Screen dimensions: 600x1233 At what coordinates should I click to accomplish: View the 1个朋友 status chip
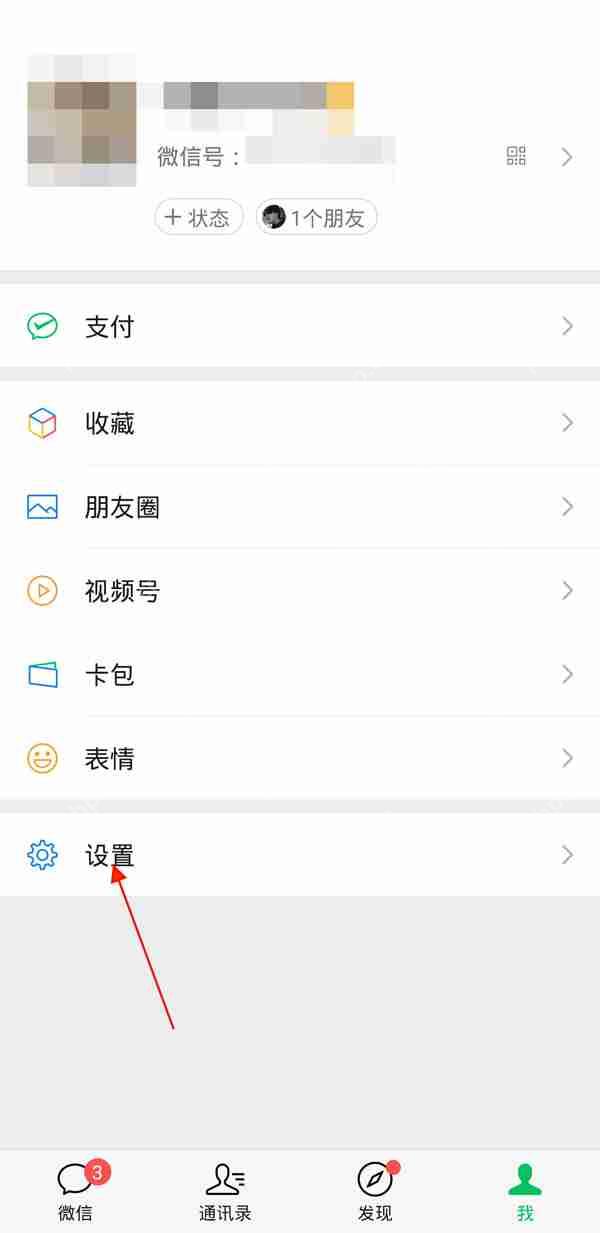[316, 218]
